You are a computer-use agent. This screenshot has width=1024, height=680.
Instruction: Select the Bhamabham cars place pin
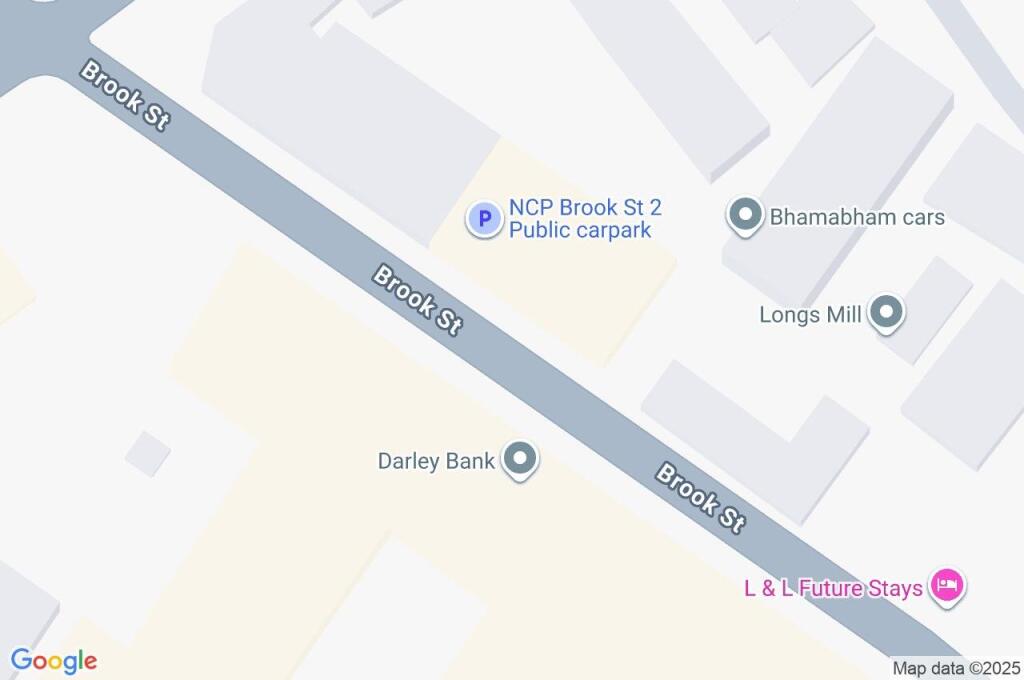click(744, 215)
